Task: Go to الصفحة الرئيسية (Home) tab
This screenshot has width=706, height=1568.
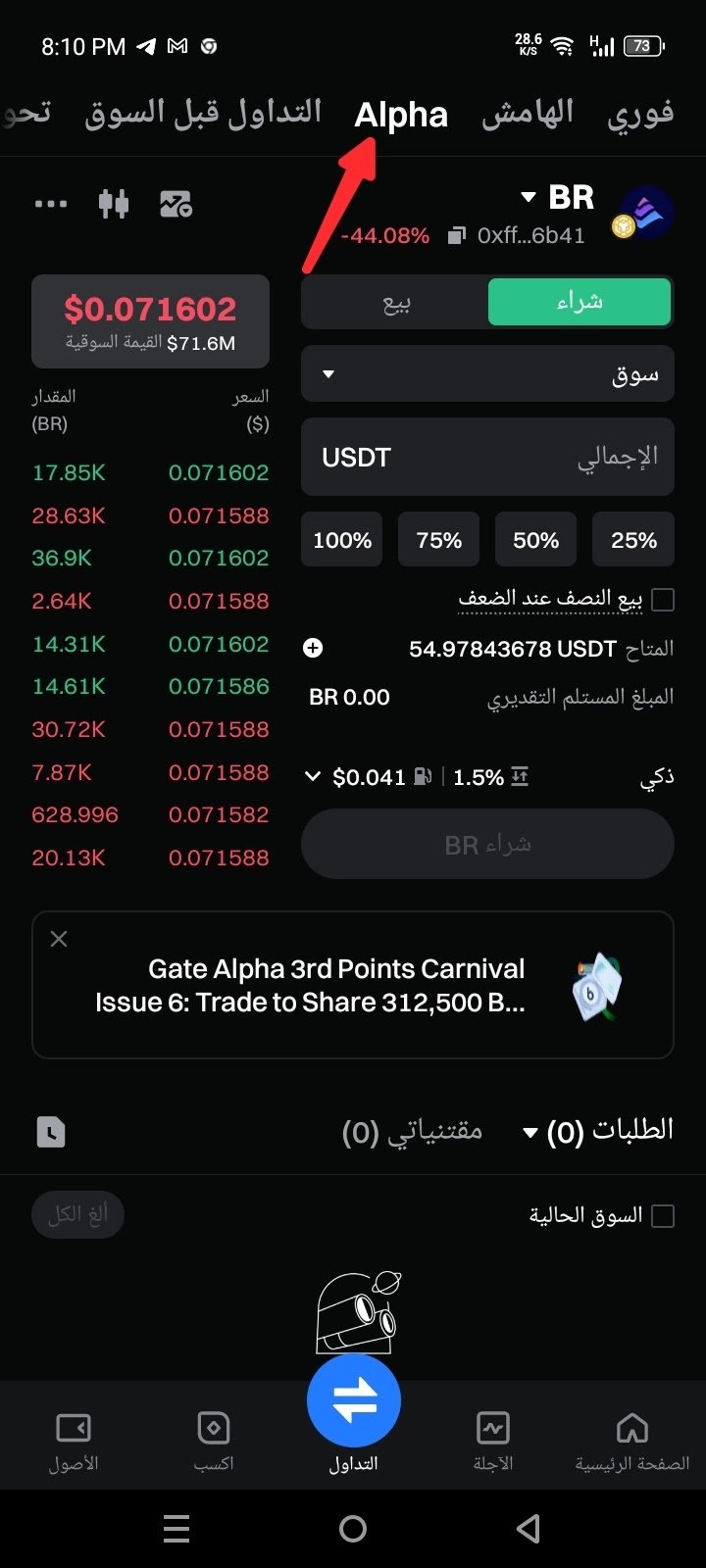Action: 631,1441
